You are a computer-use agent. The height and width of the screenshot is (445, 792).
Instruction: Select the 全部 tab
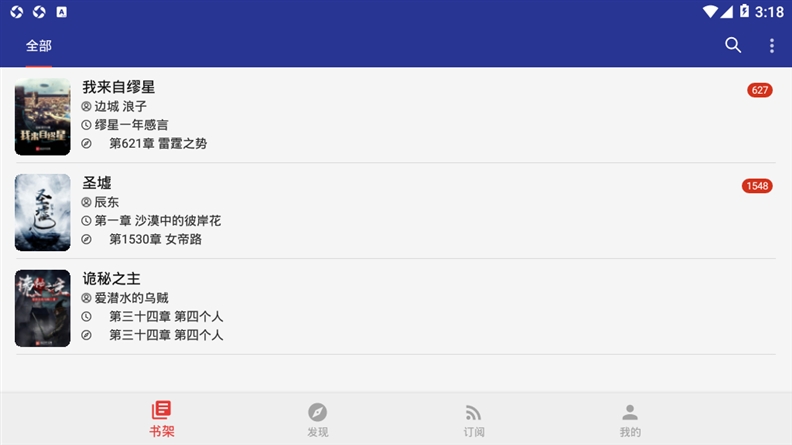[x=39, y=46]
